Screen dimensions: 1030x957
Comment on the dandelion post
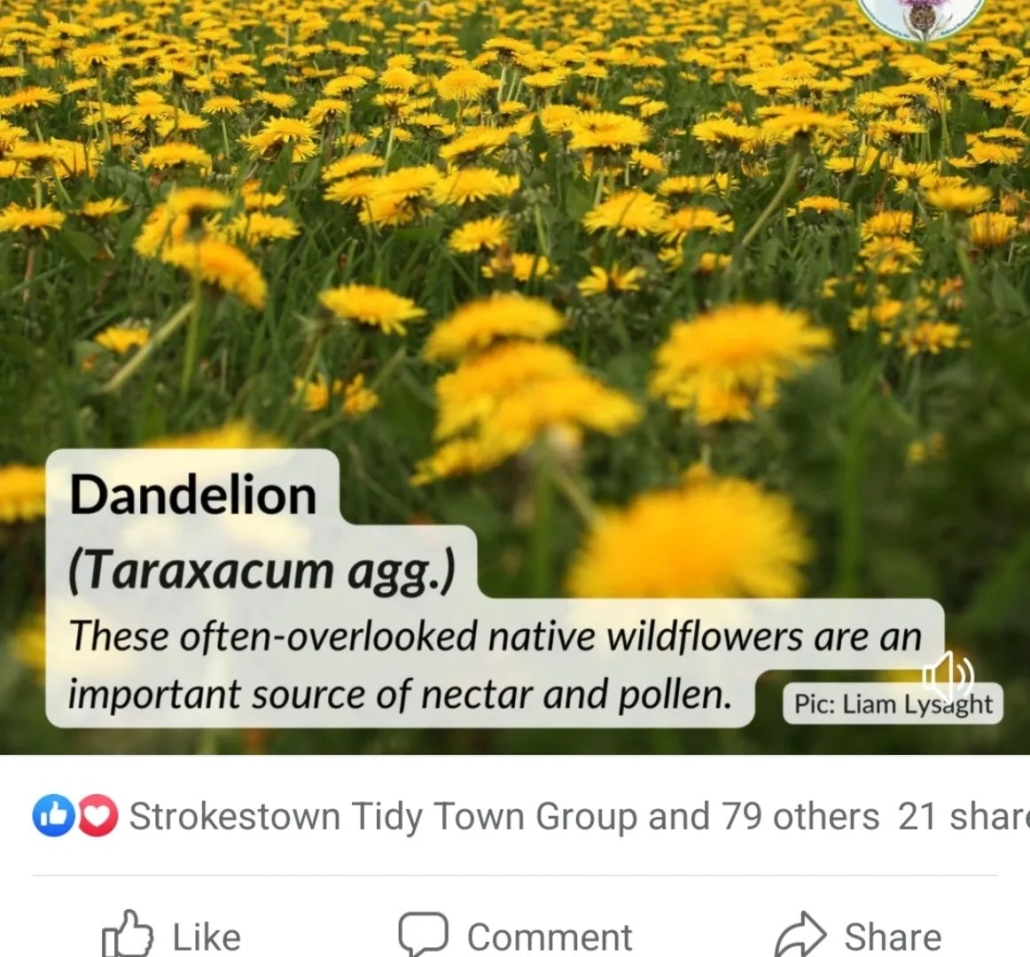point(515,936)
